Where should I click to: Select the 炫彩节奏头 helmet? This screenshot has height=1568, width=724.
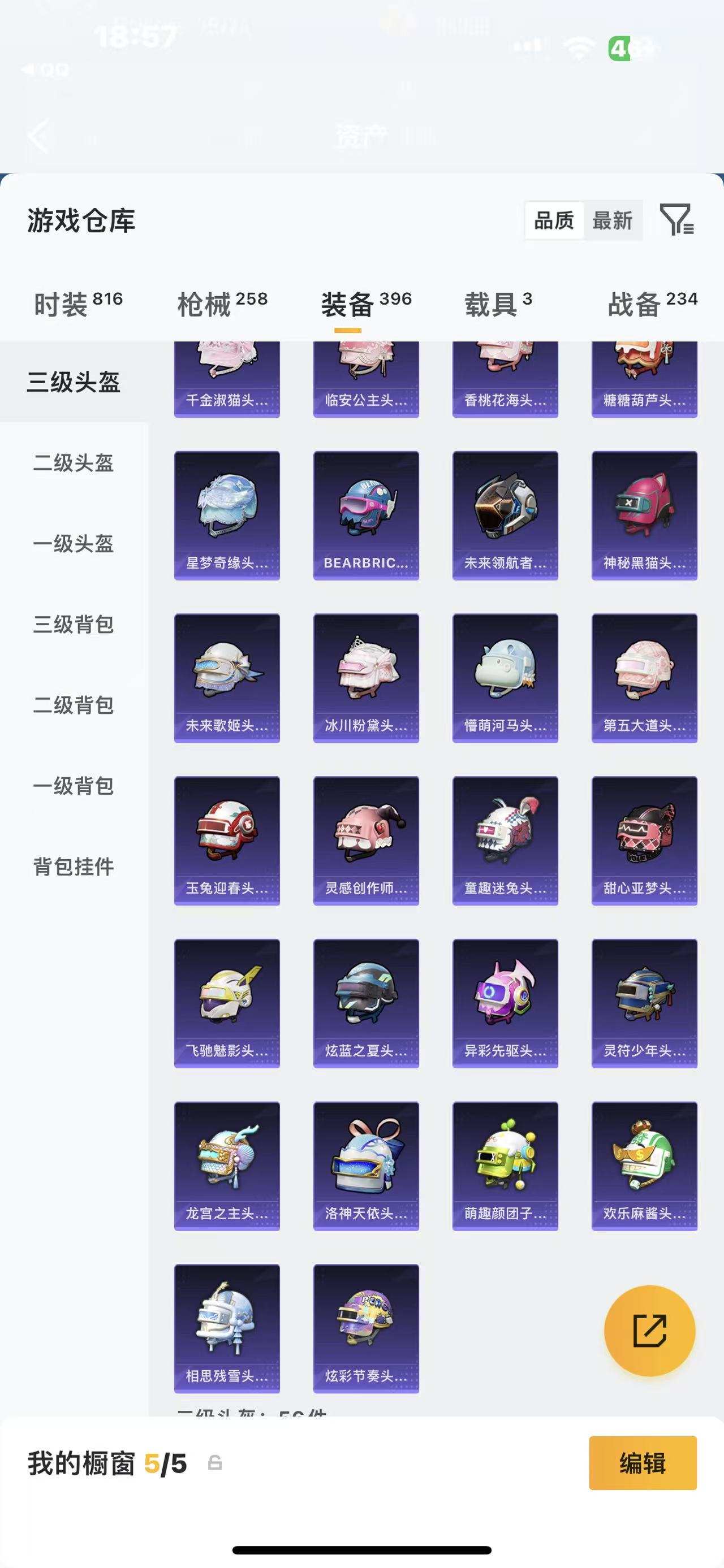pyautogui.click(x=366, y=1329)
